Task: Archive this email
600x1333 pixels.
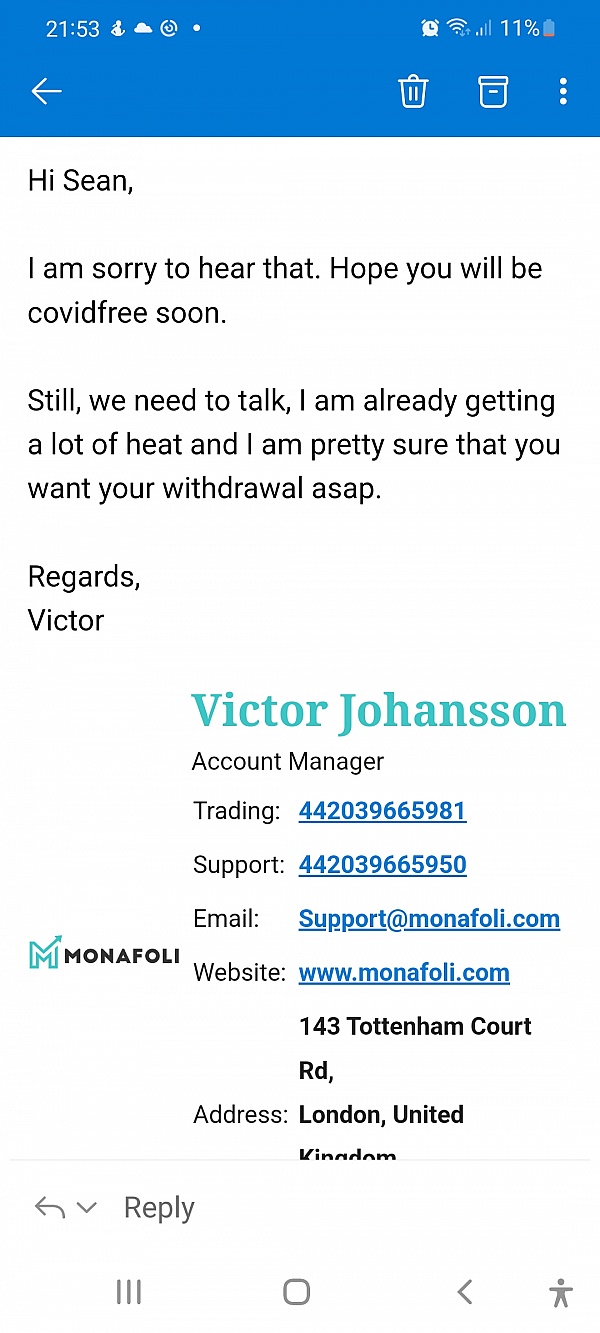Action: coord(492,92)
